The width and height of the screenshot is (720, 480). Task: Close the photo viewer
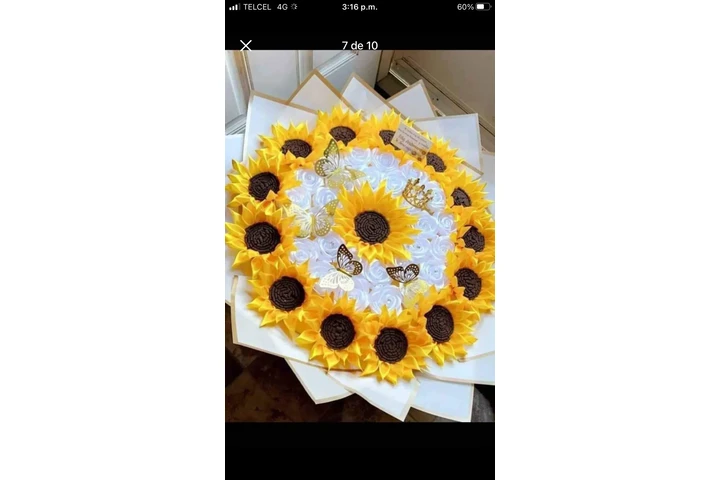tap(246, 45)
